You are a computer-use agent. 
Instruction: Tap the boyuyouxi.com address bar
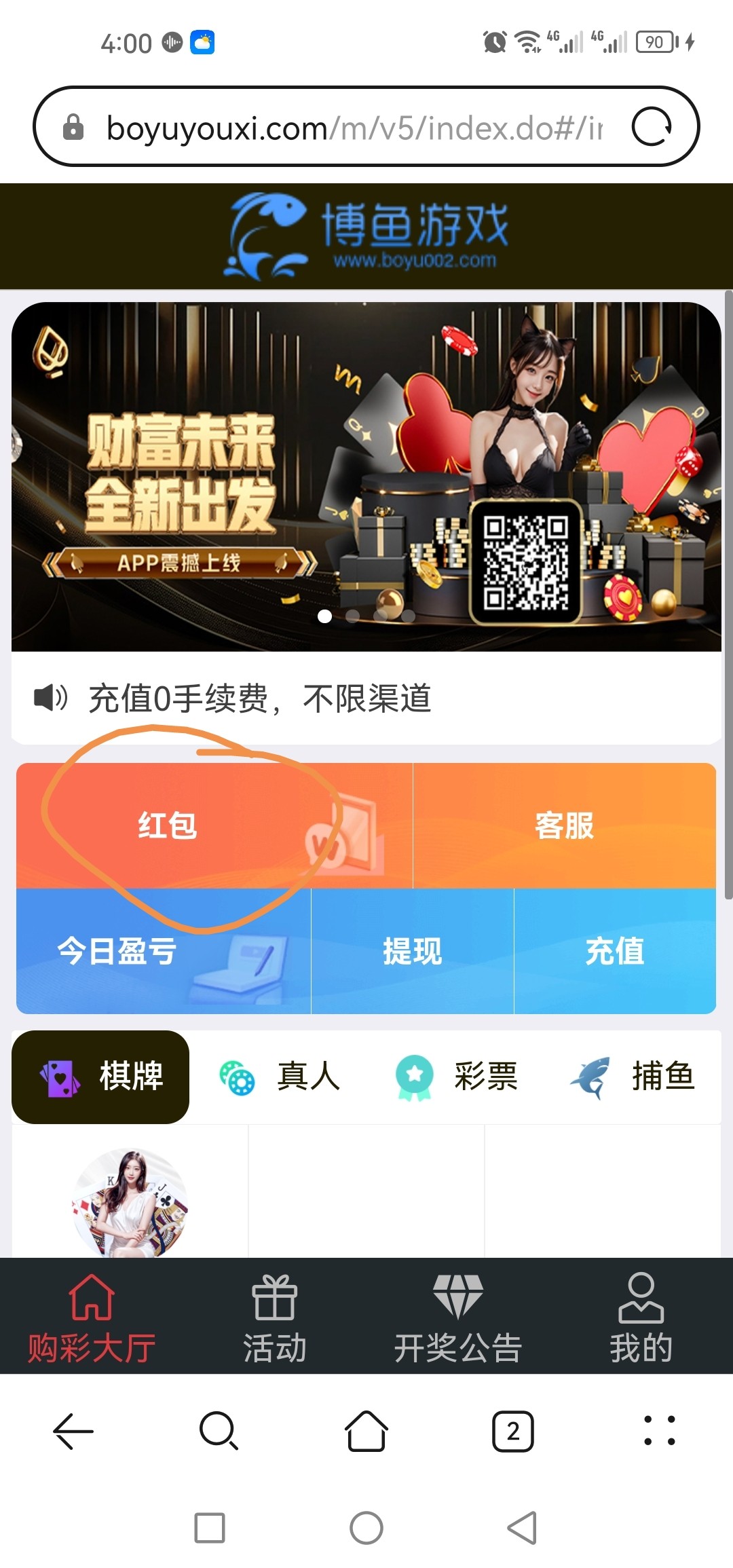coord(353,128)
